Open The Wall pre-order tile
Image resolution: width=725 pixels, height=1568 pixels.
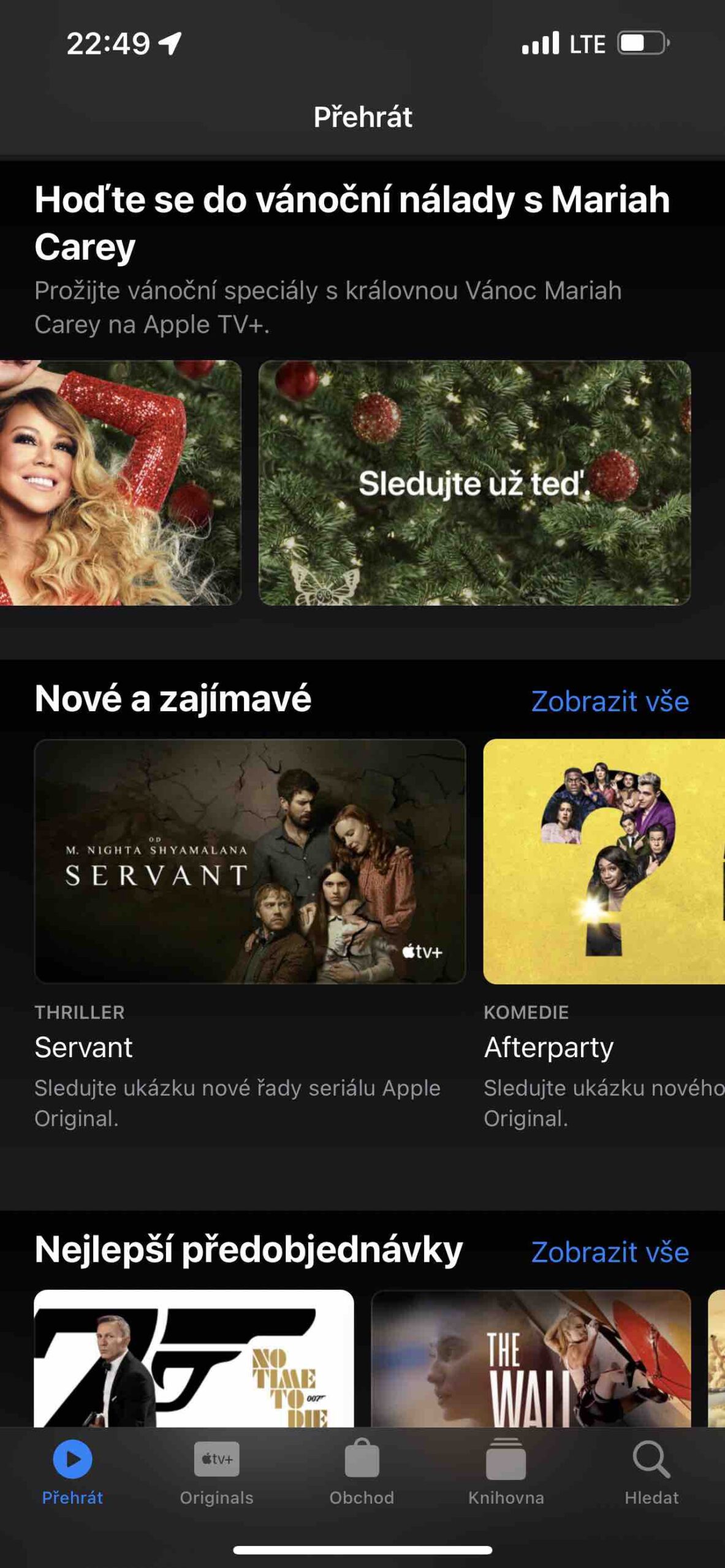pyautogui.click(x=531, y=1359)
